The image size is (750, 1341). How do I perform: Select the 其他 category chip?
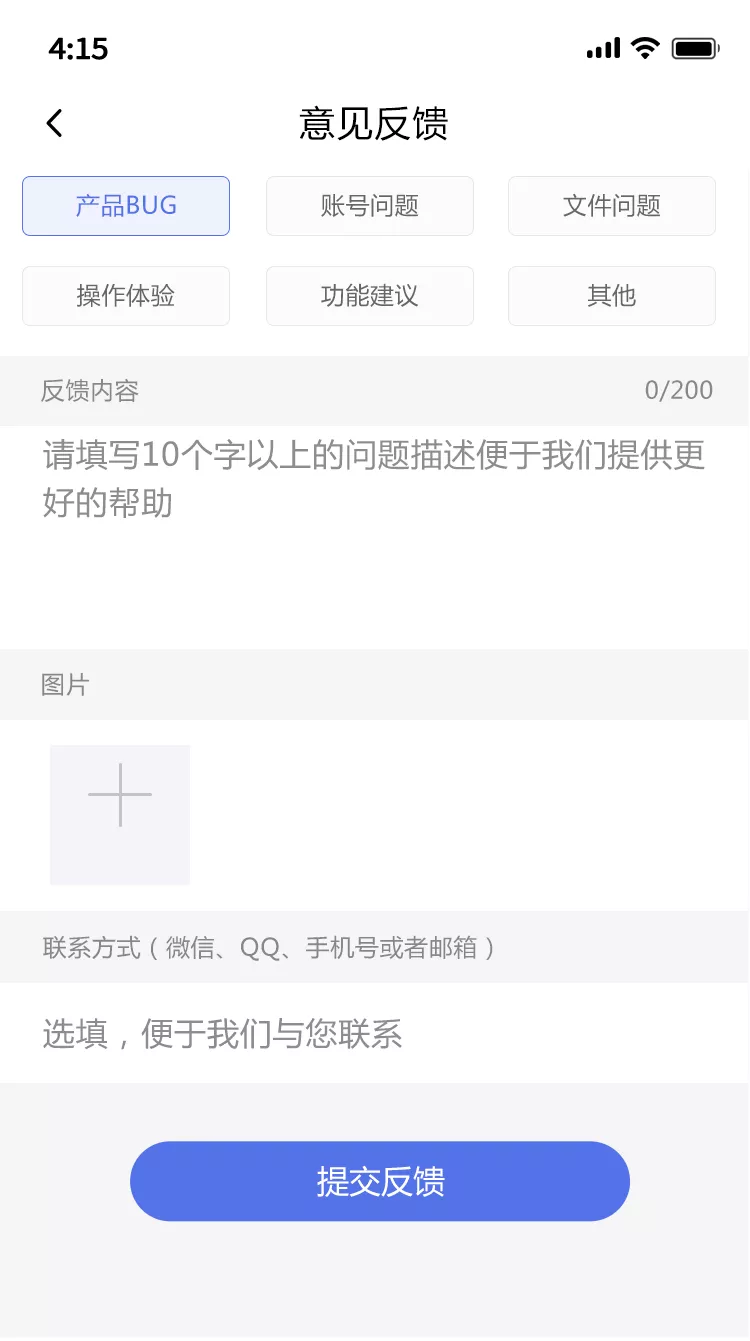tap(611, 296)
